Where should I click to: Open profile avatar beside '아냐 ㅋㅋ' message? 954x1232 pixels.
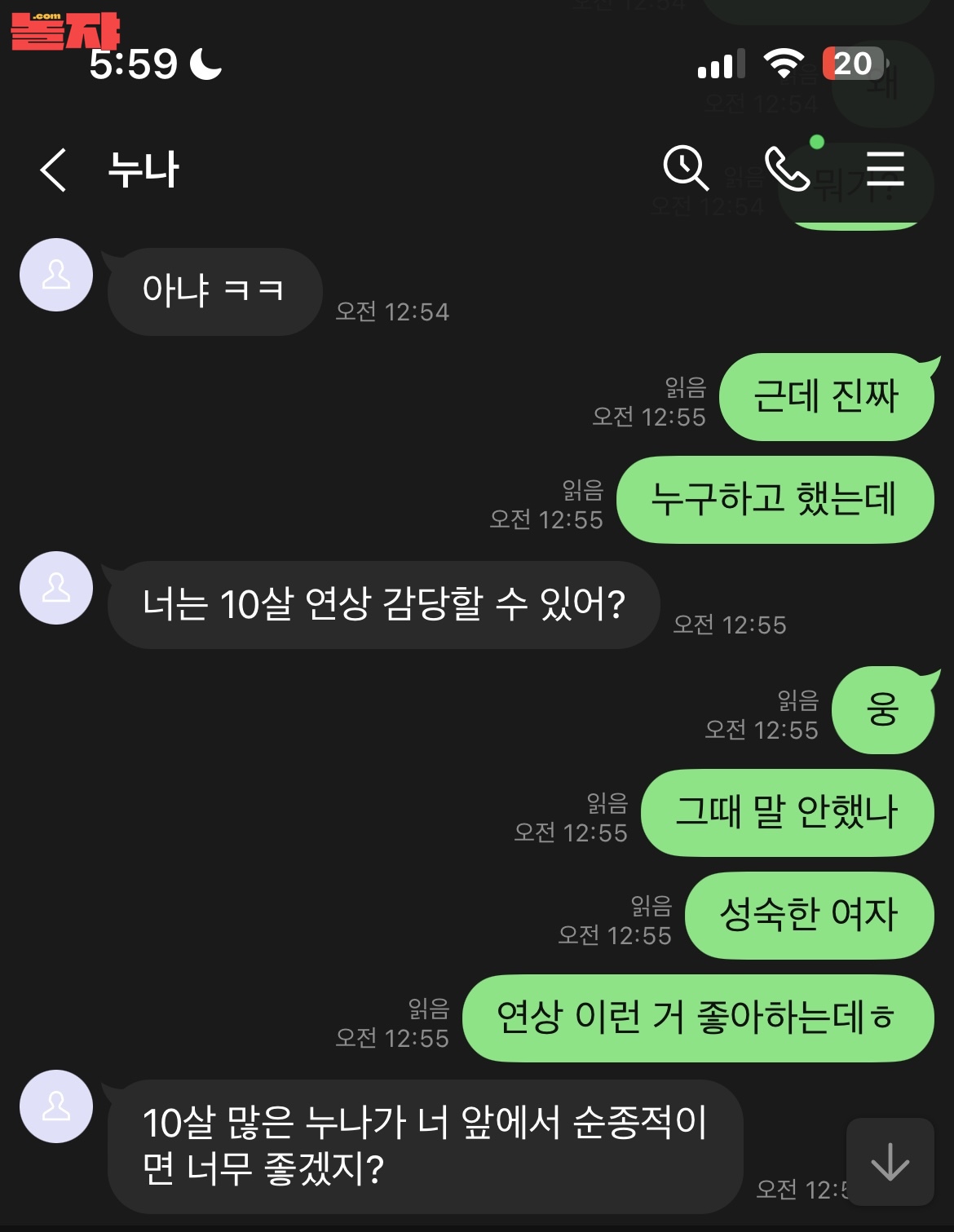pos(56,275)
